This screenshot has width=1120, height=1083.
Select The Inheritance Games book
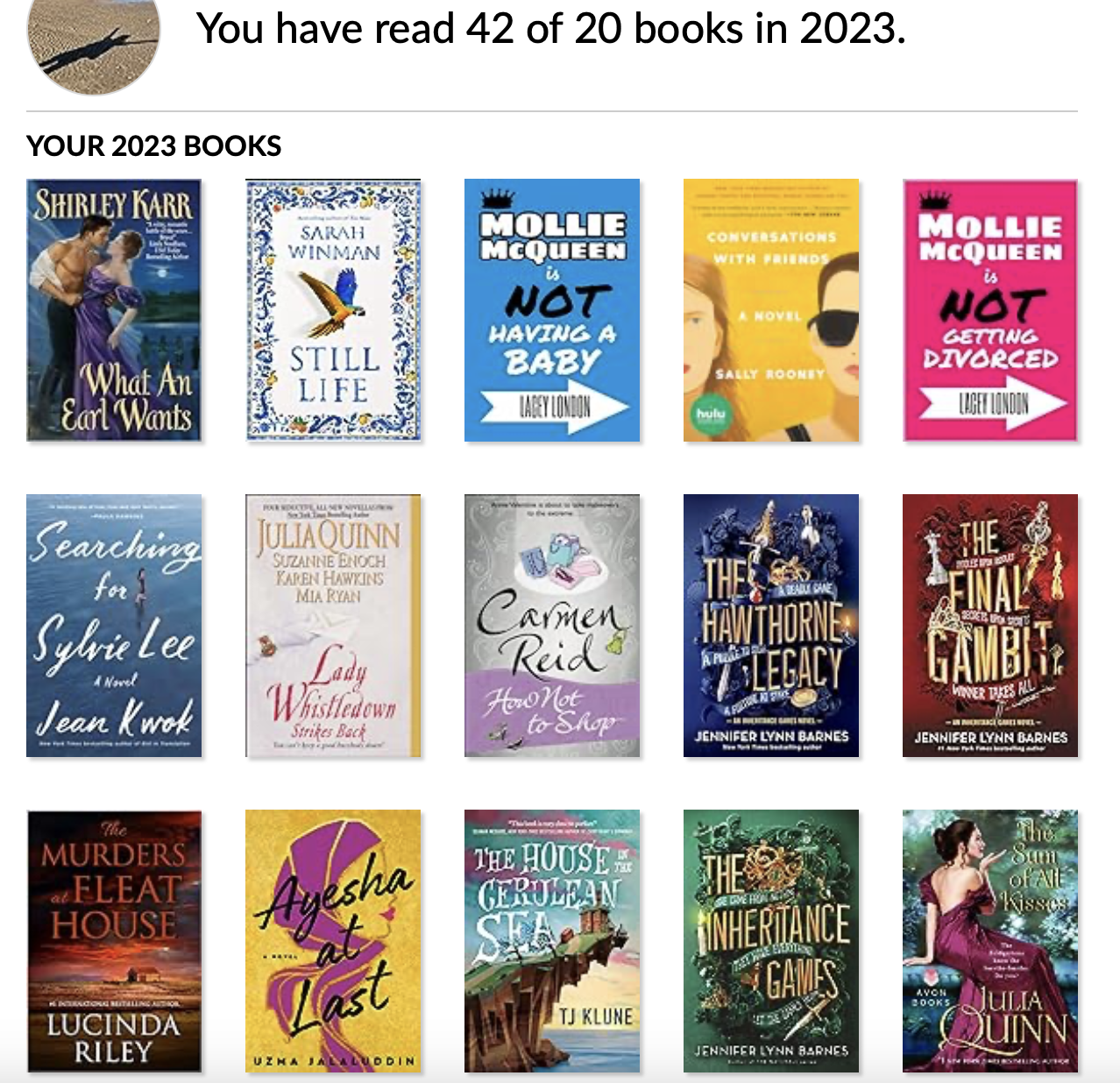[x=771, y=941]
